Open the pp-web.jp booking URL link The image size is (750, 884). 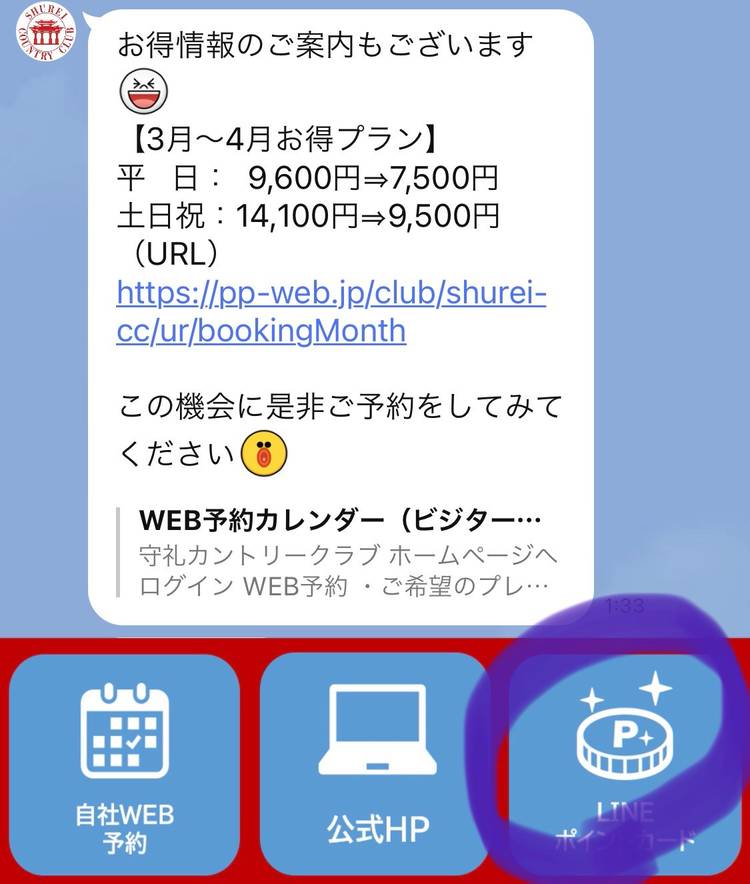pyautogui.click(x=330, y=312)
